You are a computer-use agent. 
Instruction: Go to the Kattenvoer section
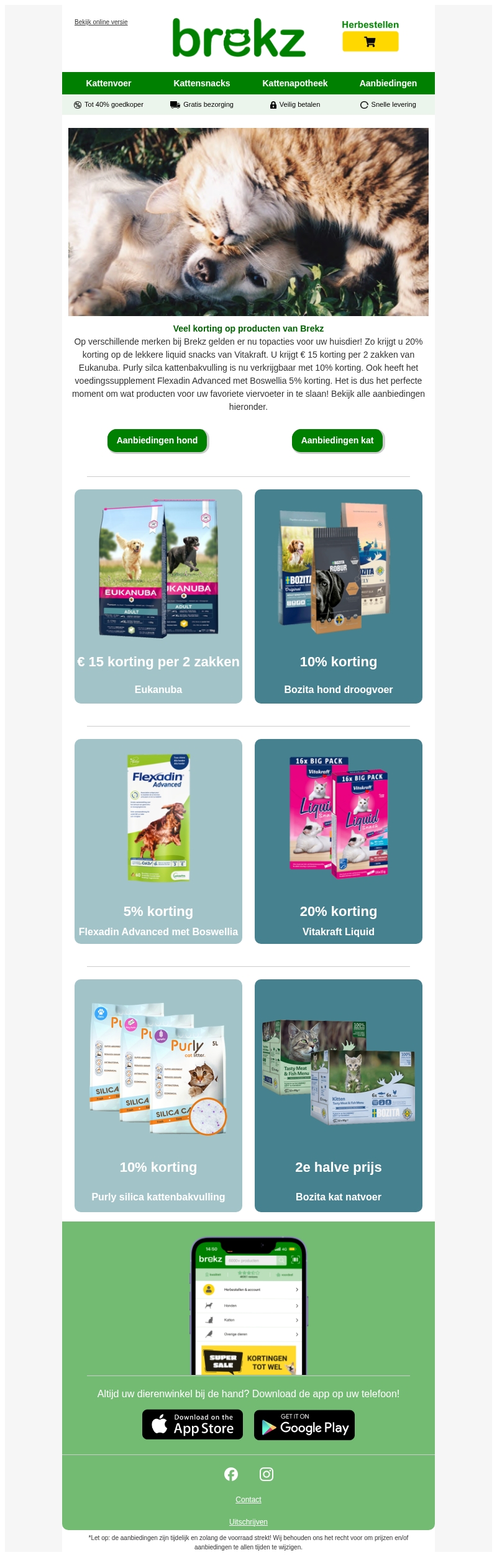109,83
